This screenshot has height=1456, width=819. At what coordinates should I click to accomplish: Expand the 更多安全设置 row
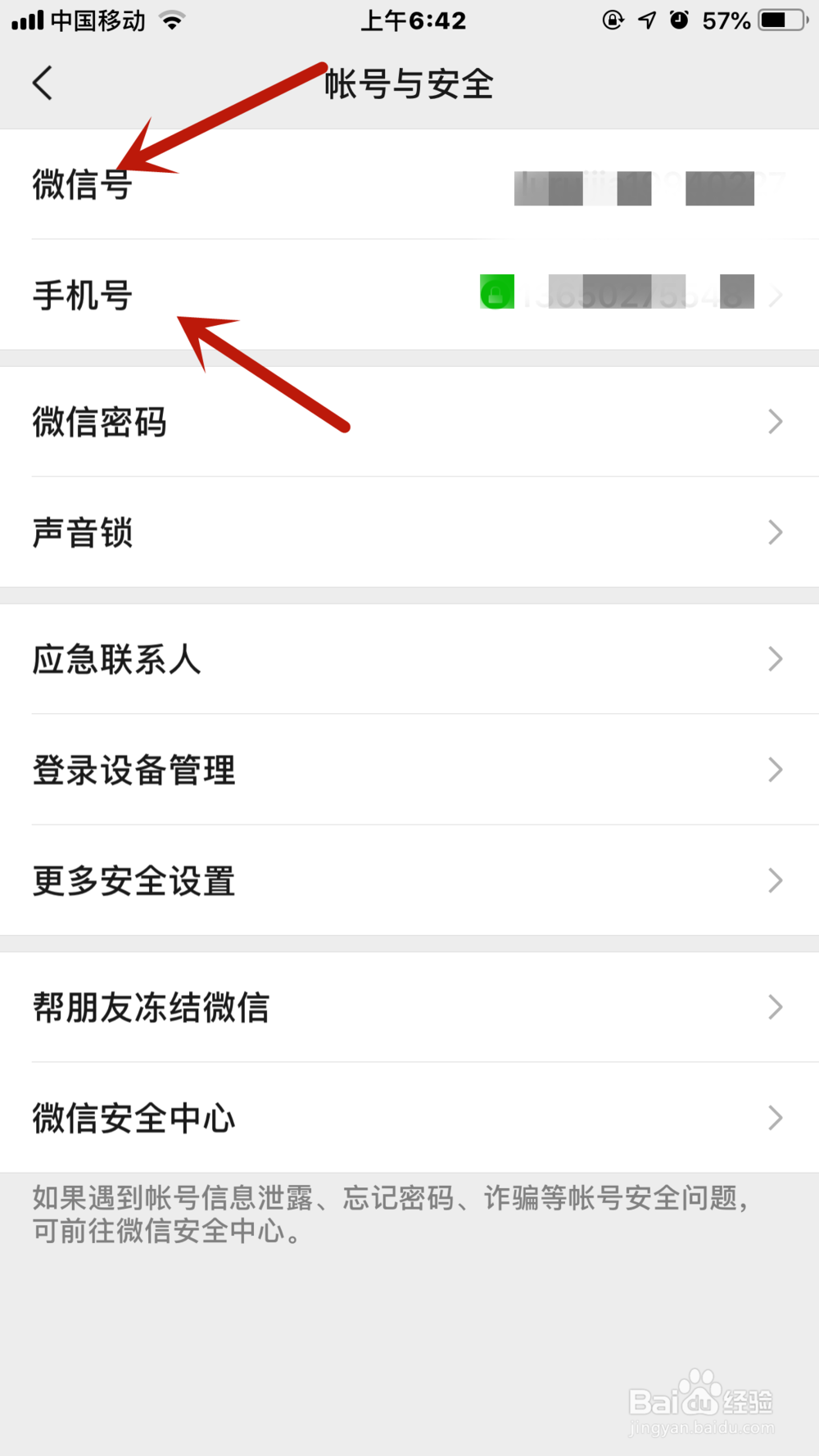click(409, 880)
